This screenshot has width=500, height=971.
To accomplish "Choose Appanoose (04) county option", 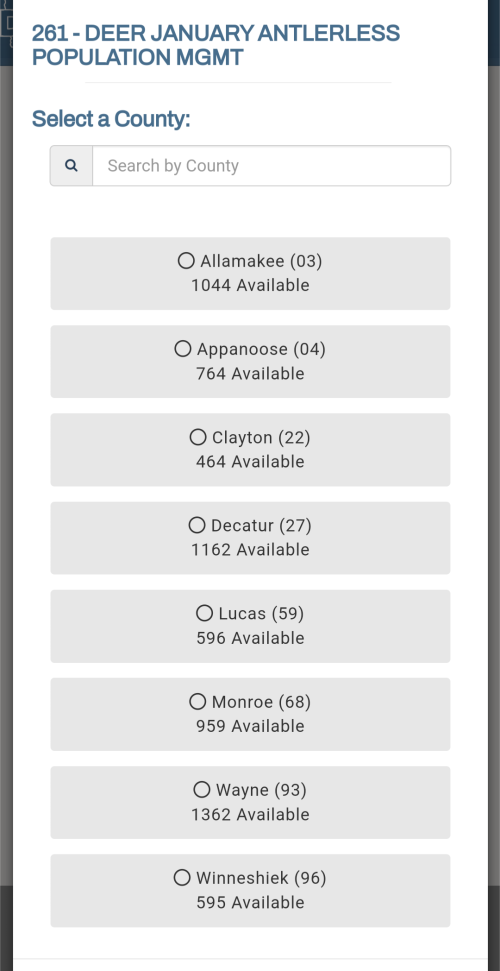I will pyautogui.click(x=250, y=362).
